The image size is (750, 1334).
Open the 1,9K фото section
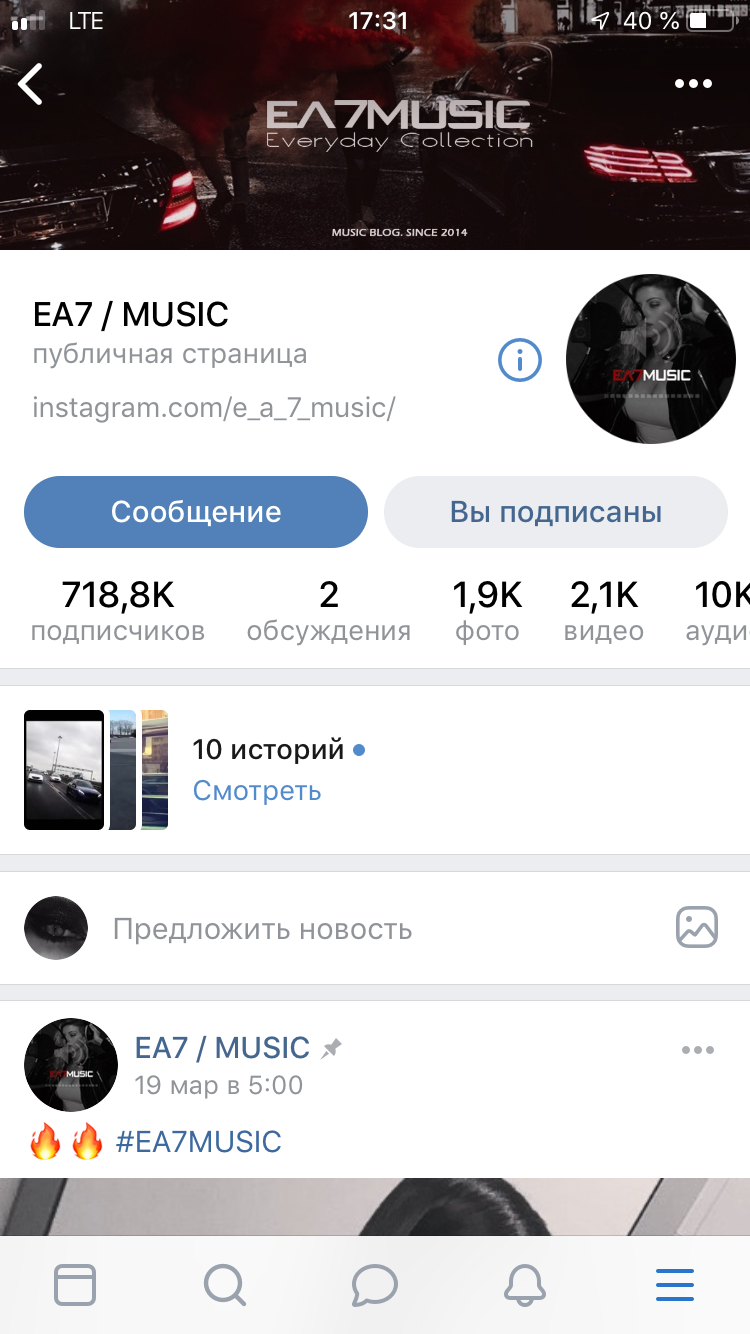[x=487, y=610]
